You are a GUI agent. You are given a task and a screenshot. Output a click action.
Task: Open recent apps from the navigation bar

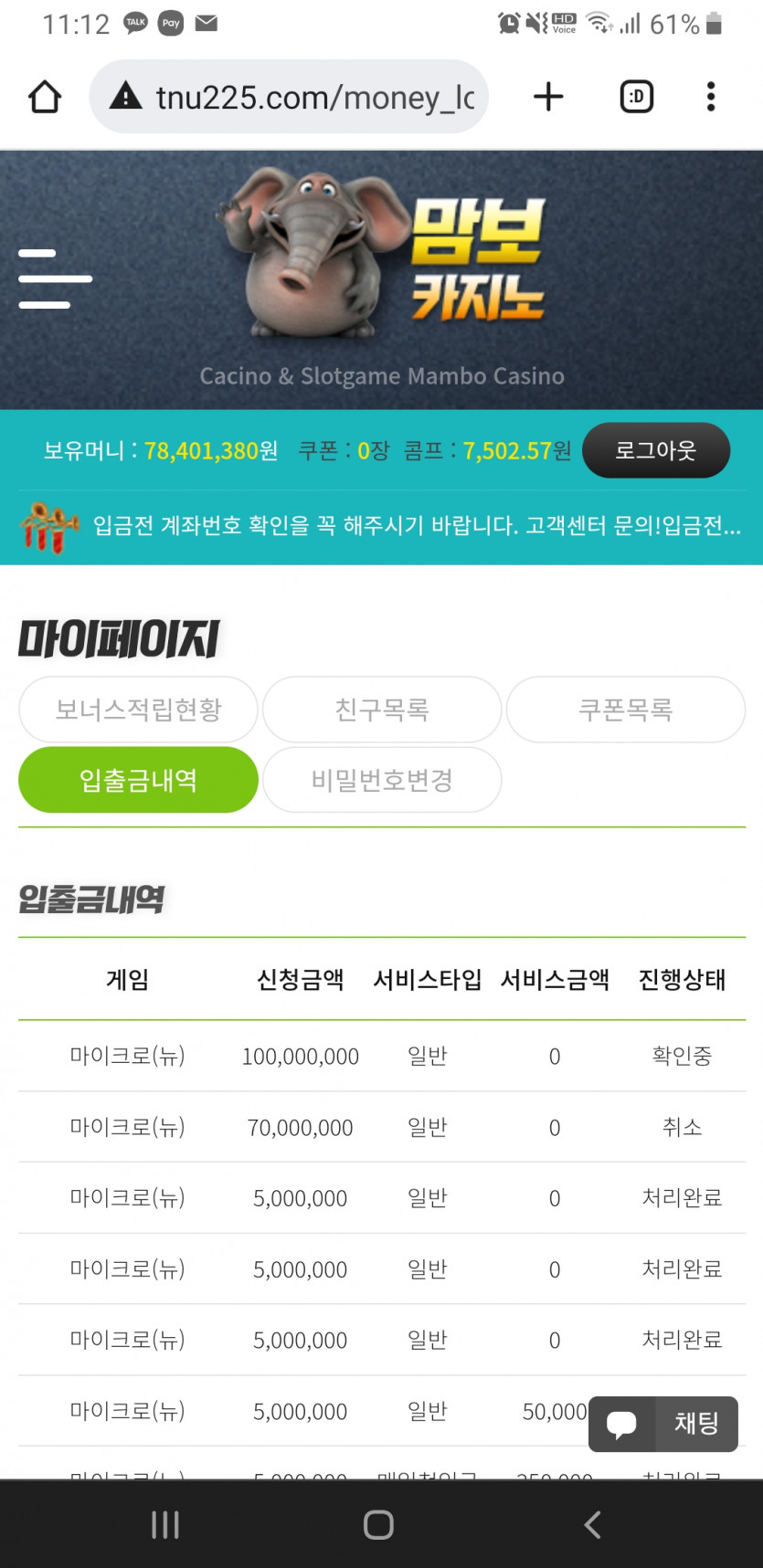click(165, 1524)
